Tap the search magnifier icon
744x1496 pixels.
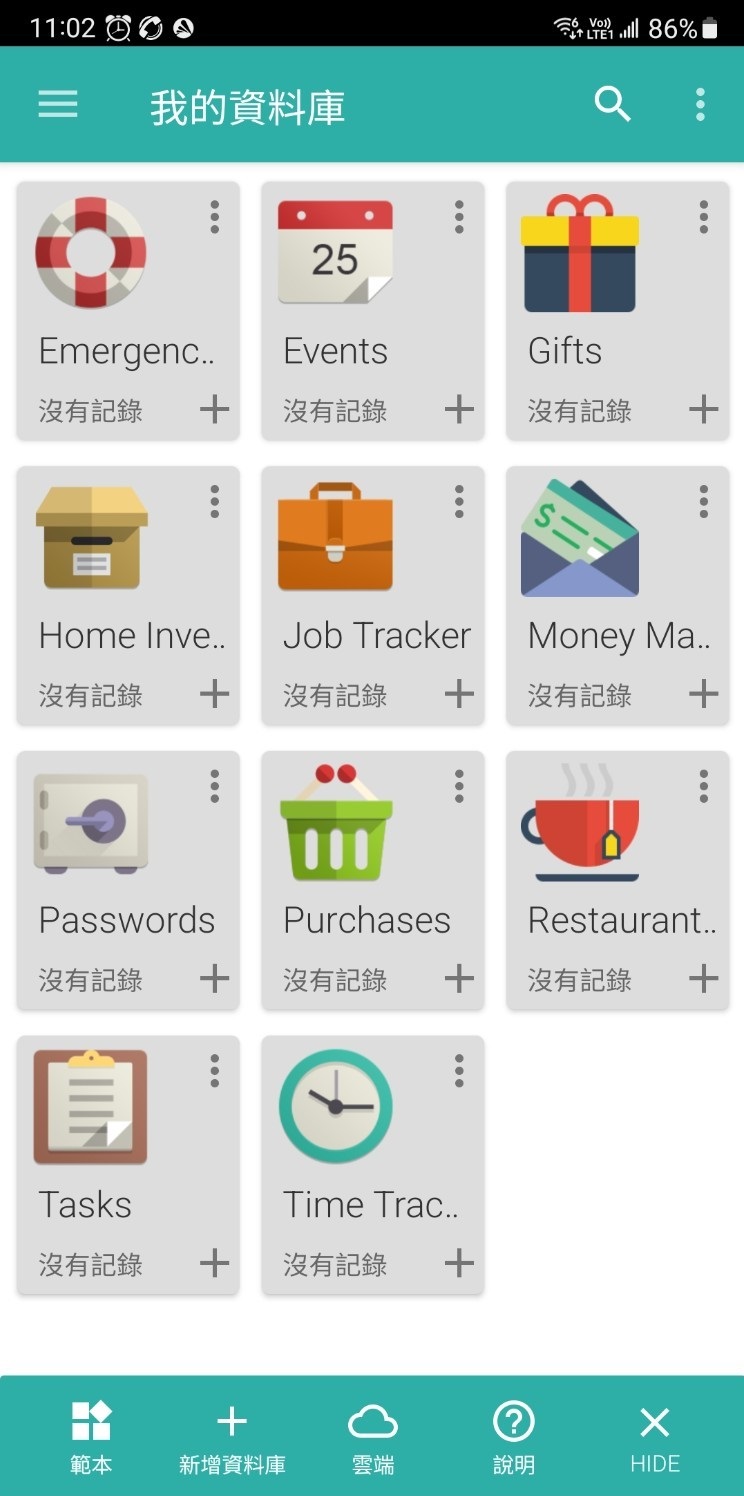coord(612,104)
